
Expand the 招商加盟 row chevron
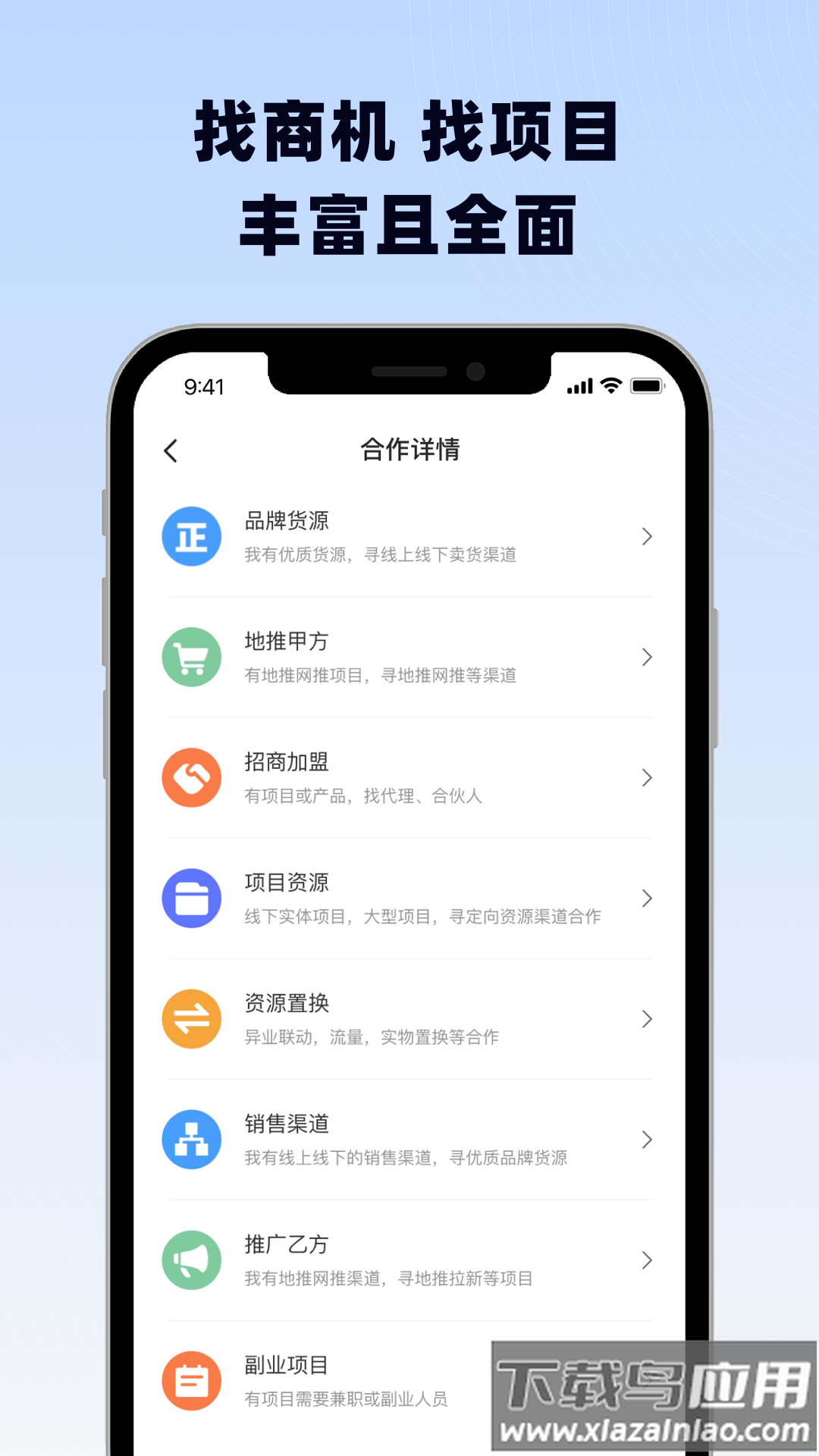pos(646,777)
